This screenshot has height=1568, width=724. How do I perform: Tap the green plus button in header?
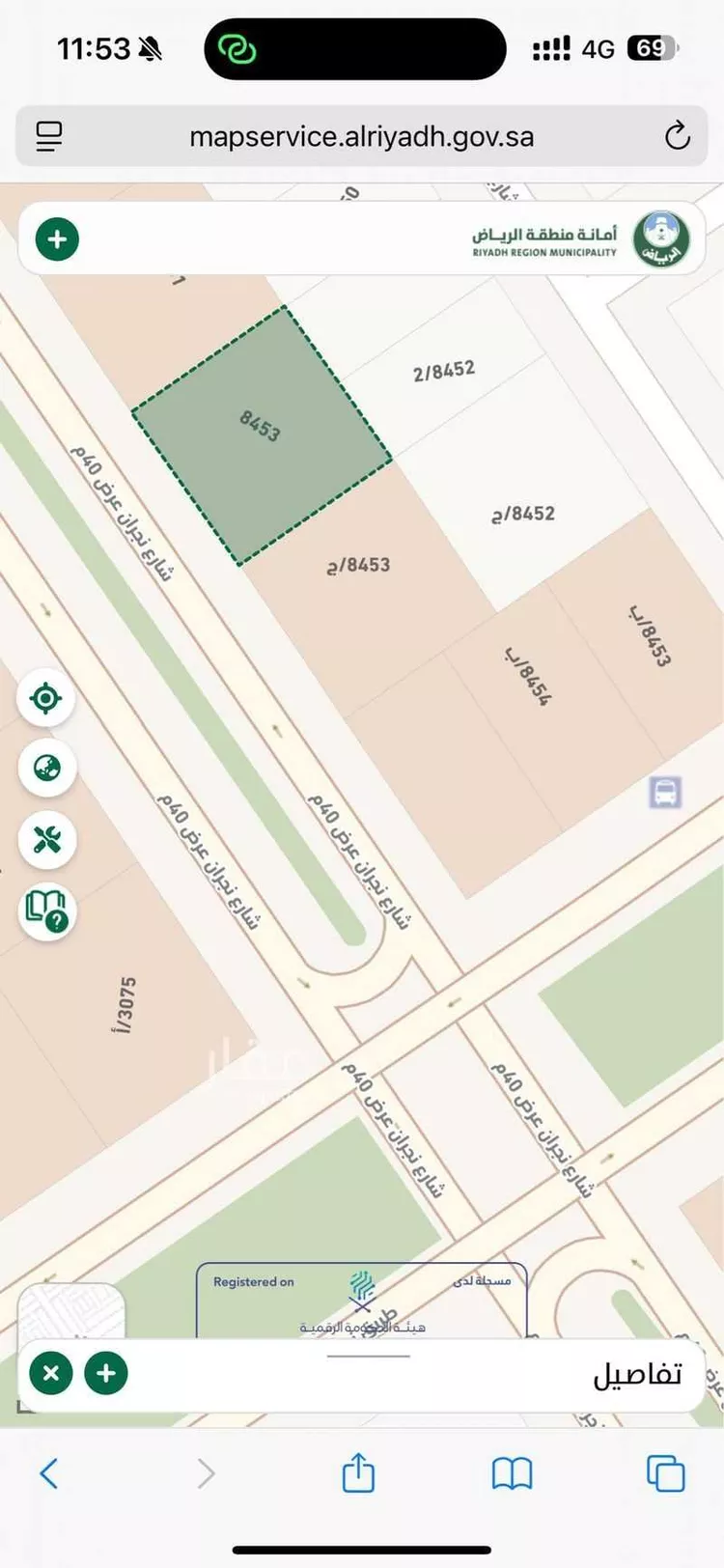coord(57,239)
